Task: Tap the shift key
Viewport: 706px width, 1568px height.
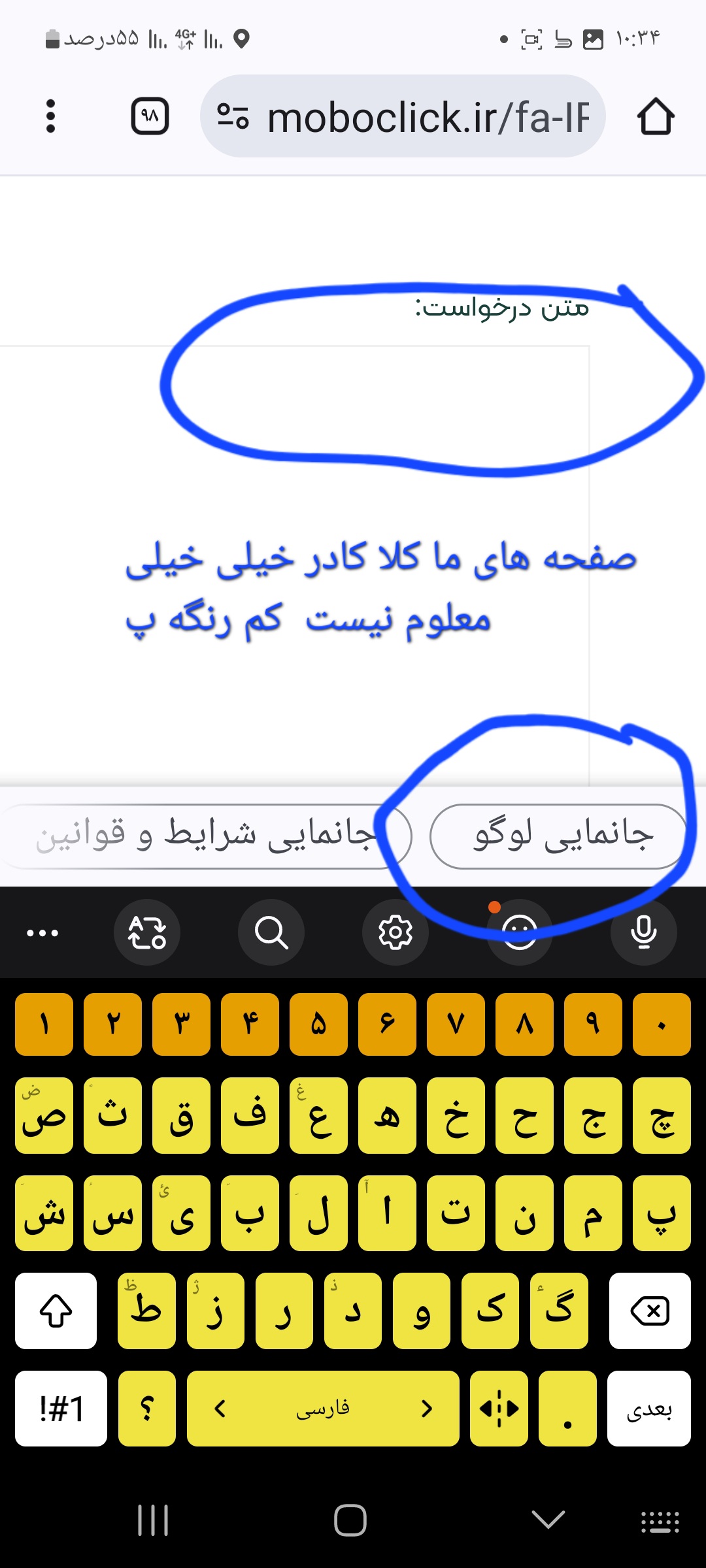Action: 56,1311
